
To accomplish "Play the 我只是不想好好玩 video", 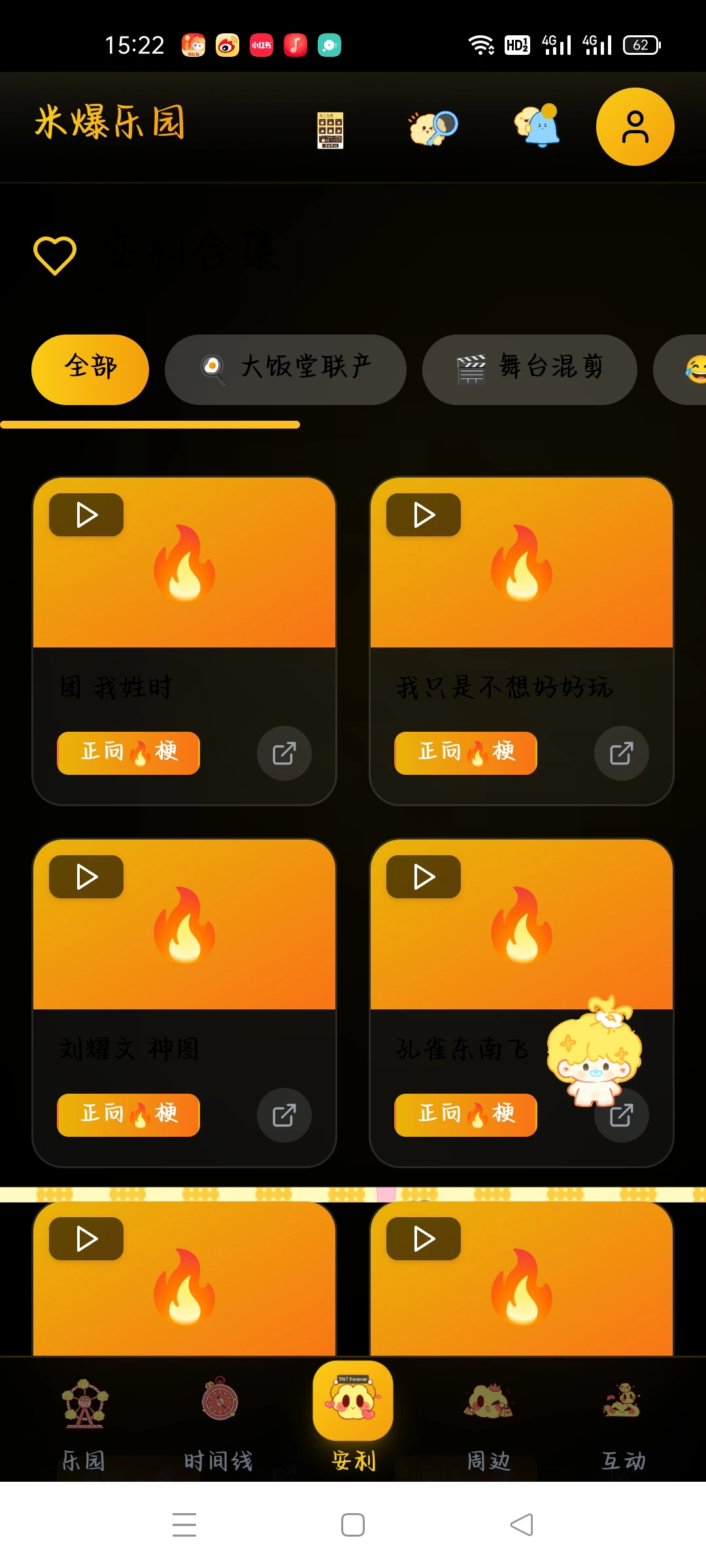I will [x=424, y=515].
